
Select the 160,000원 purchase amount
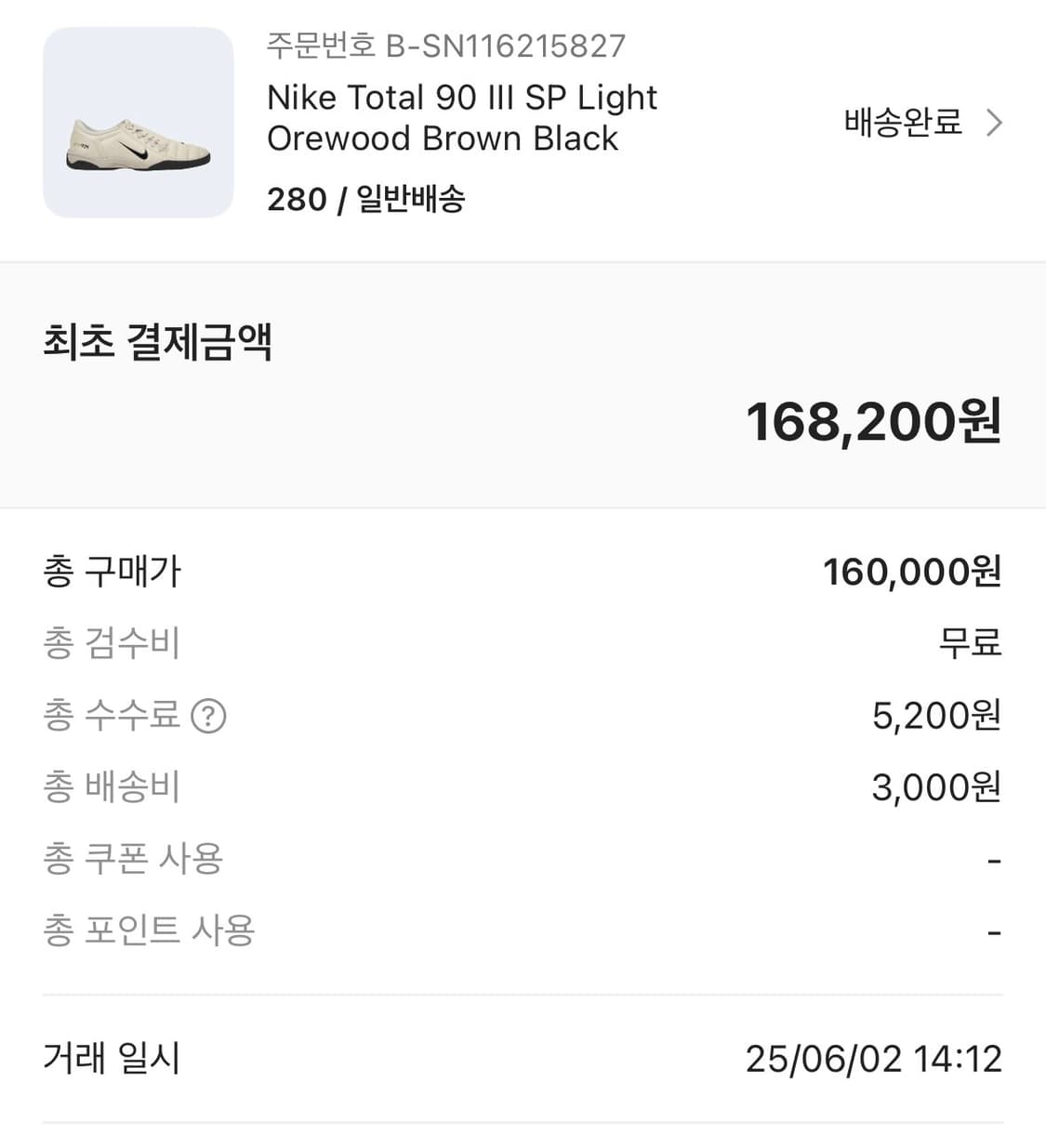pos(911,572)
